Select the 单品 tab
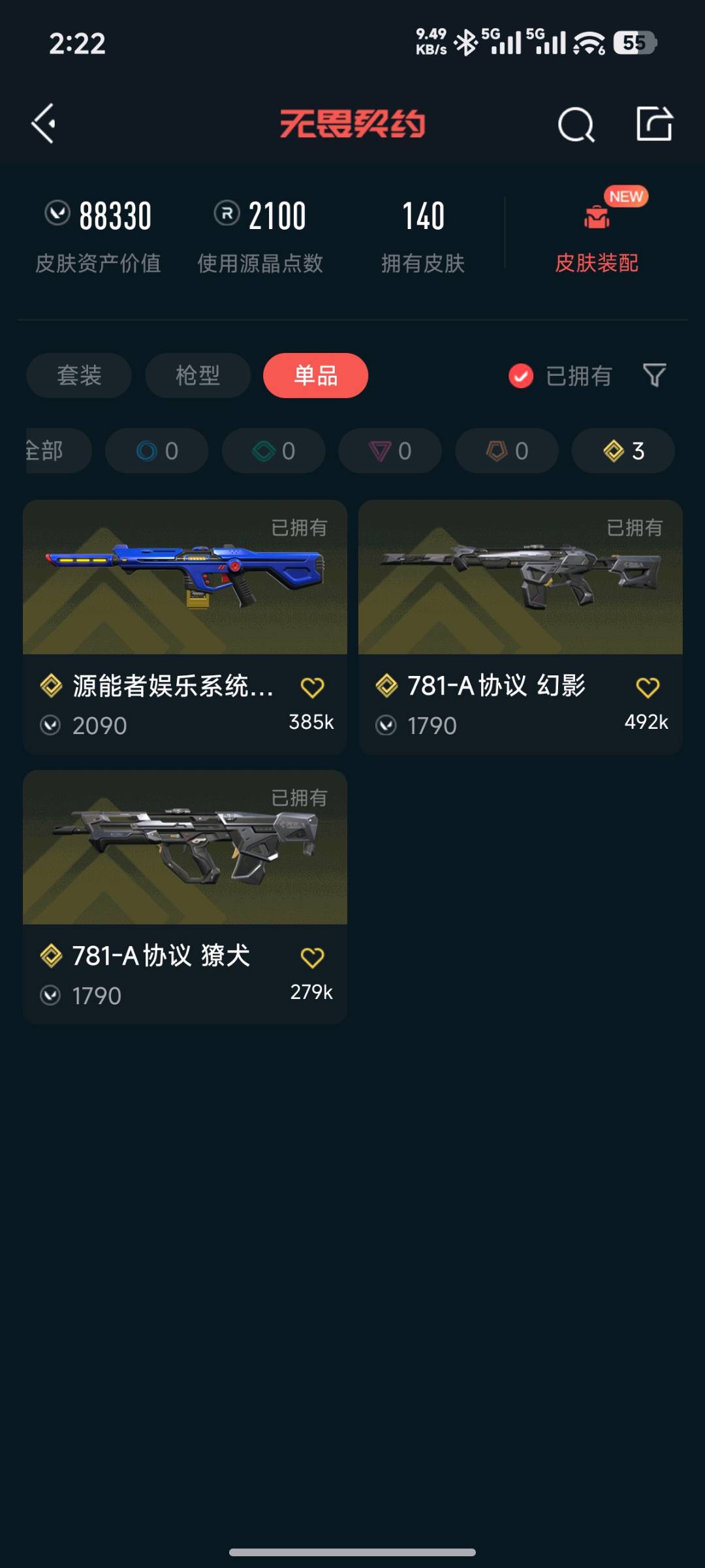Viewport: 705px width, 1568px height. [316, 375]
